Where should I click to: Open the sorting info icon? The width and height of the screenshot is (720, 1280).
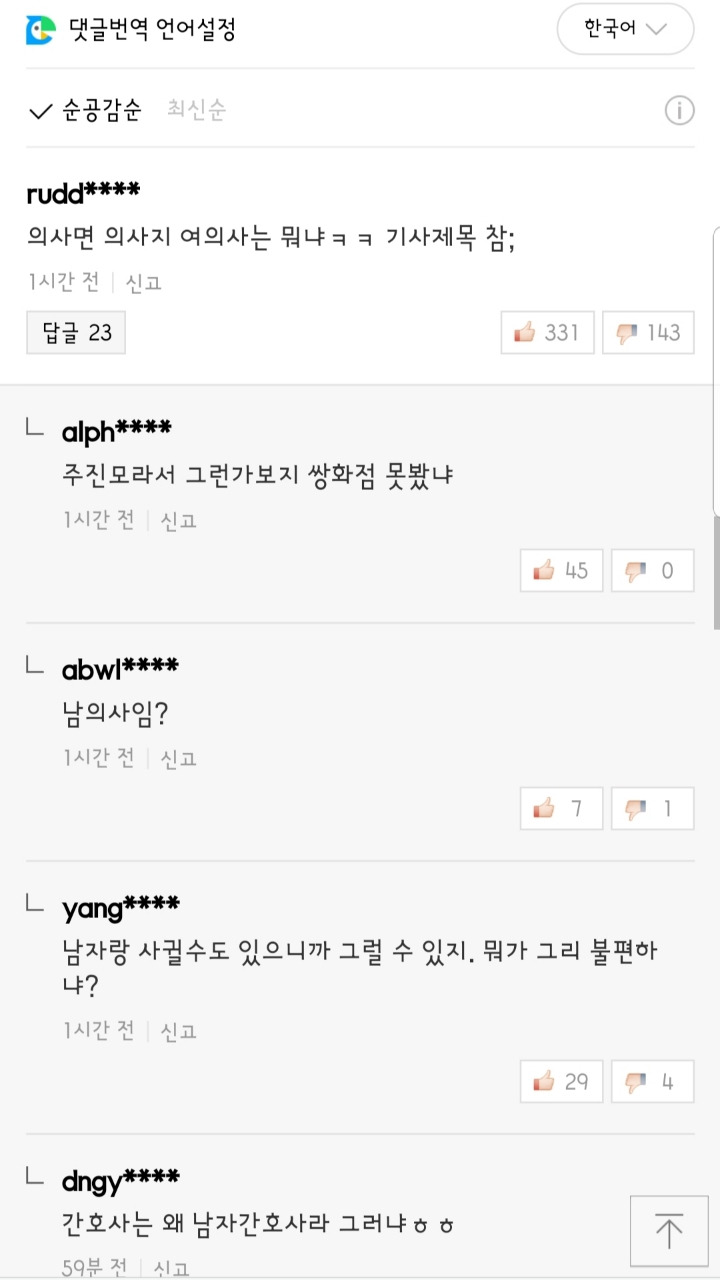click(680, 110)
